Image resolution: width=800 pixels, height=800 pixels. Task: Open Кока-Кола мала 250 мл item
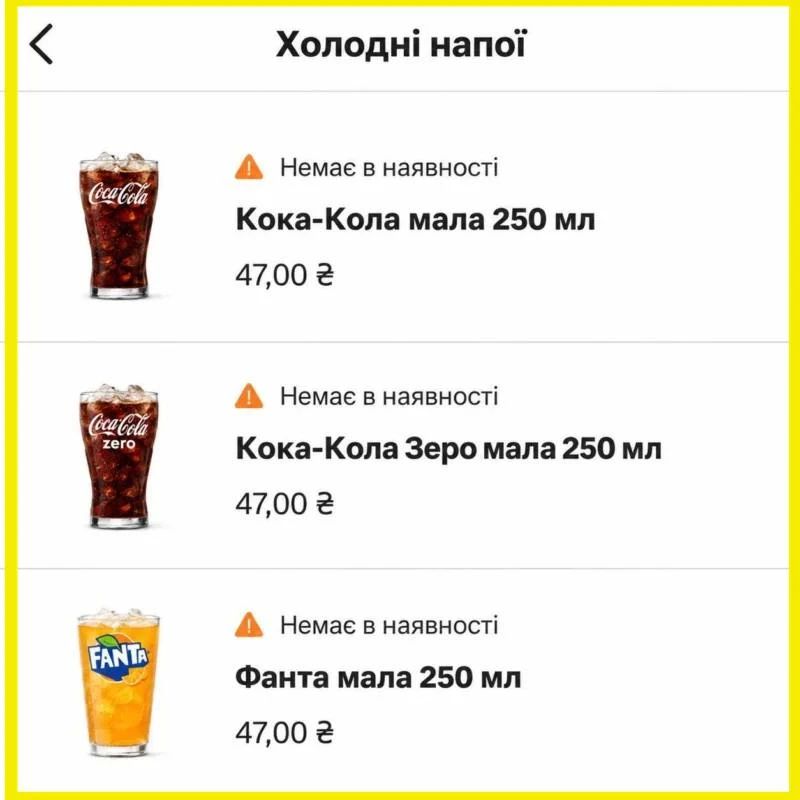click(403, 217)
